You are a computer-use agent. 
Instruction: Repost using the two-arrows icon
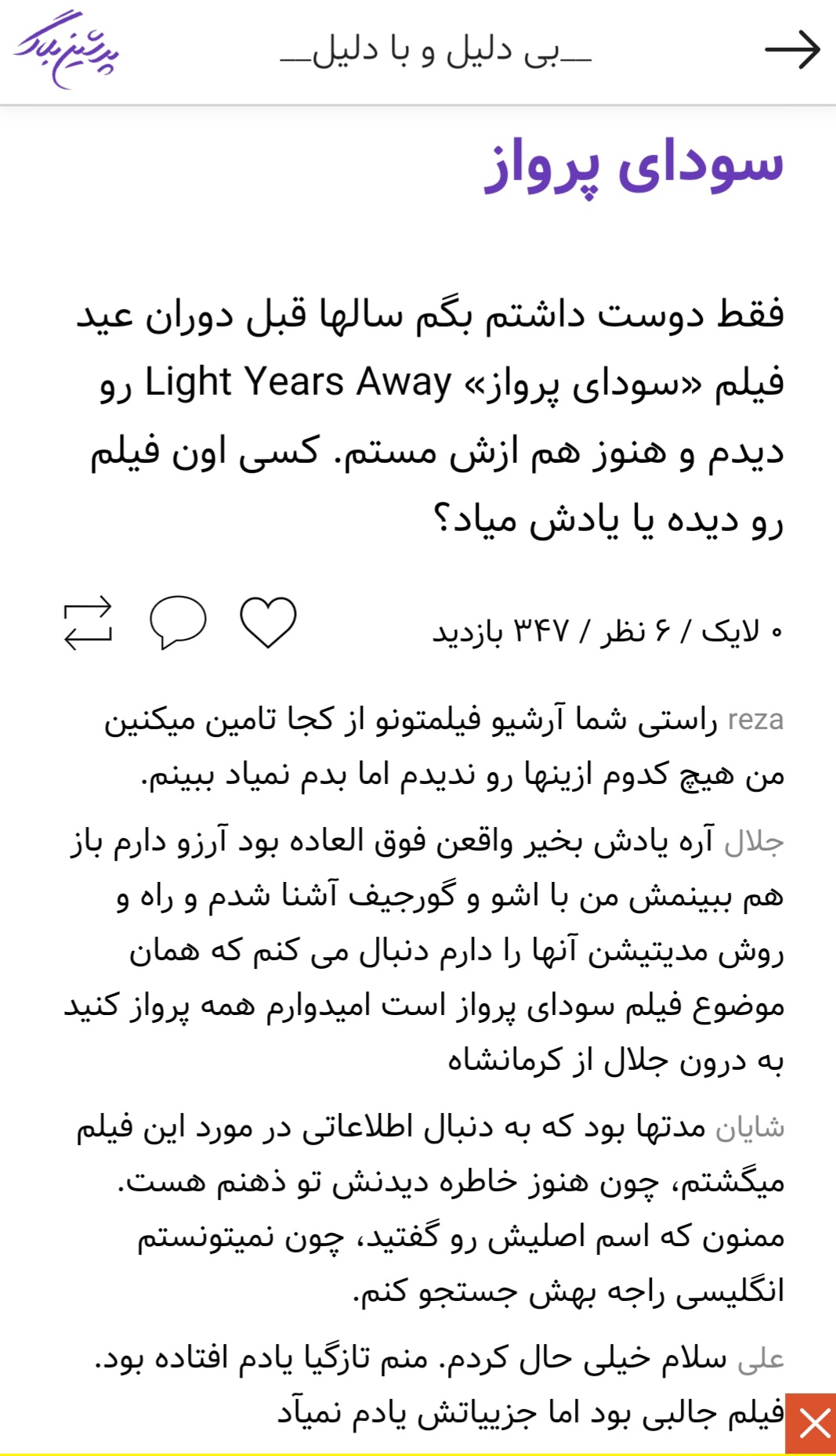[x=88, y=623]
